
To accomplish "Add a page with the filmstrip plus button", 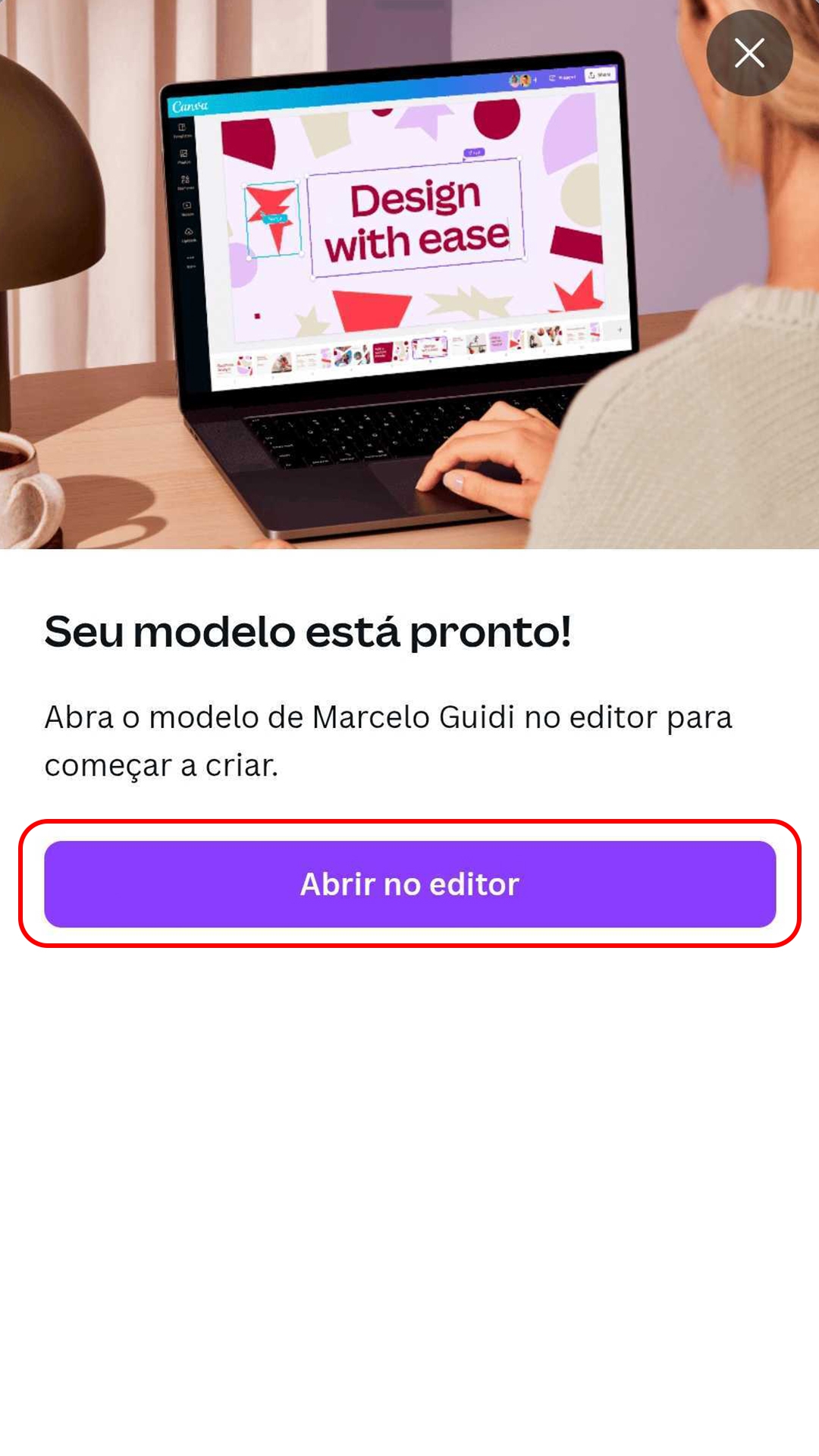I will (x=619, y=331).
